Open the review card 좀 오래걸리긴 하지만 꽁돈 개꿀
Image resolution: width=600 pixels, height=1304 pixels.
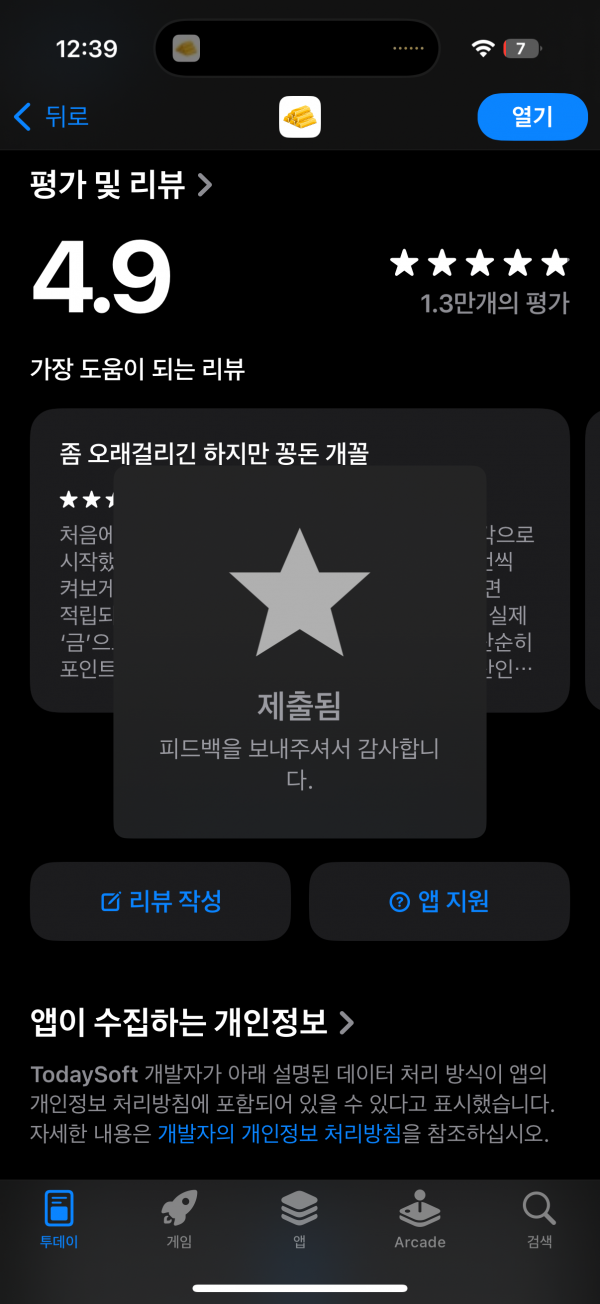tap(300, 560)
